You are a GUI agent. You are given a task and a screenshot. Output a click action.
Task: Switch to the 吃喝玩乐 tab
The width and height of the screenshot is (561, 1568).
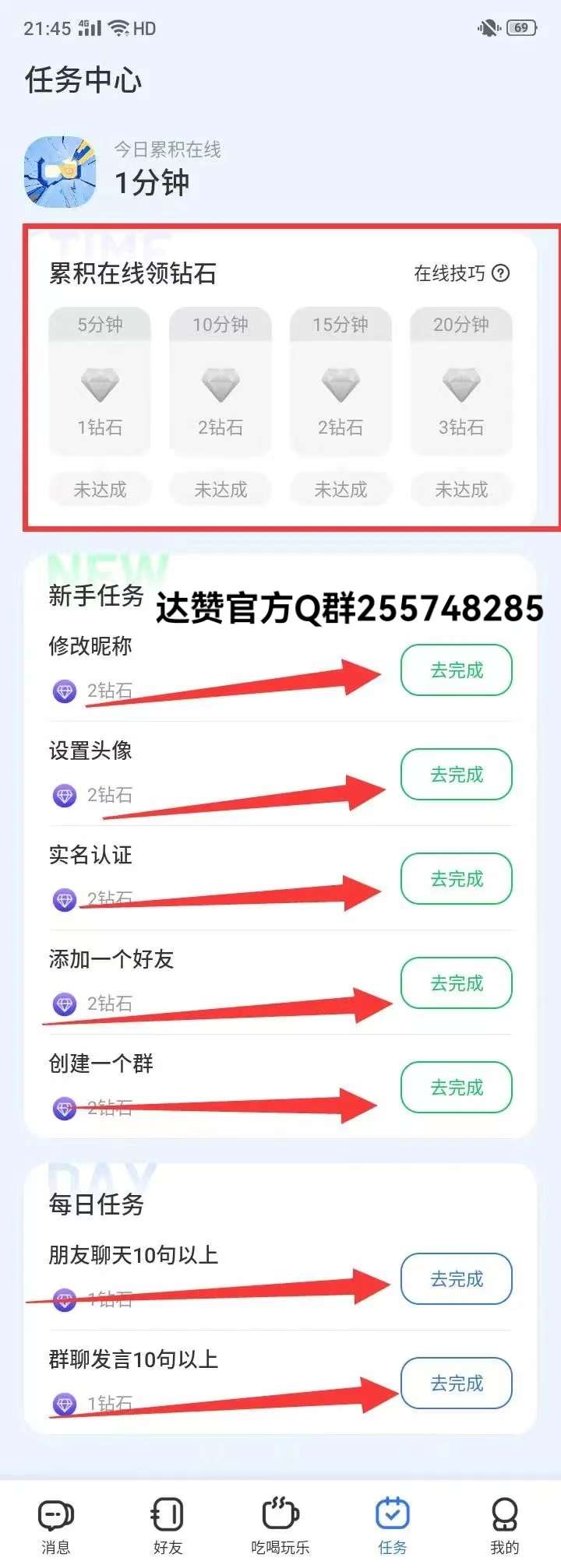[x=280, y=1524]
